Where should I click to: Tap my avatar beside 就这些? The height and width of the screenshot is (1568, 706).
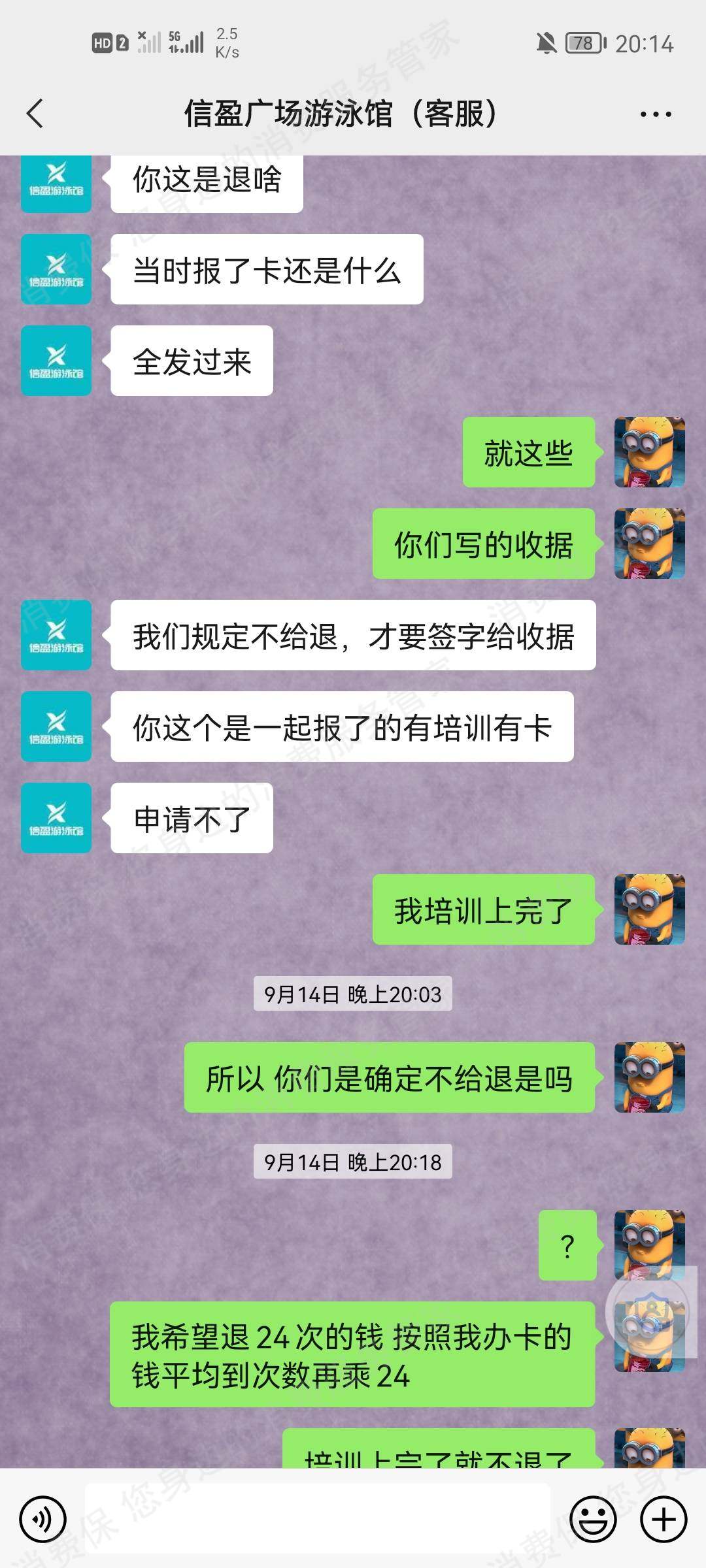[x=649, y=452]
